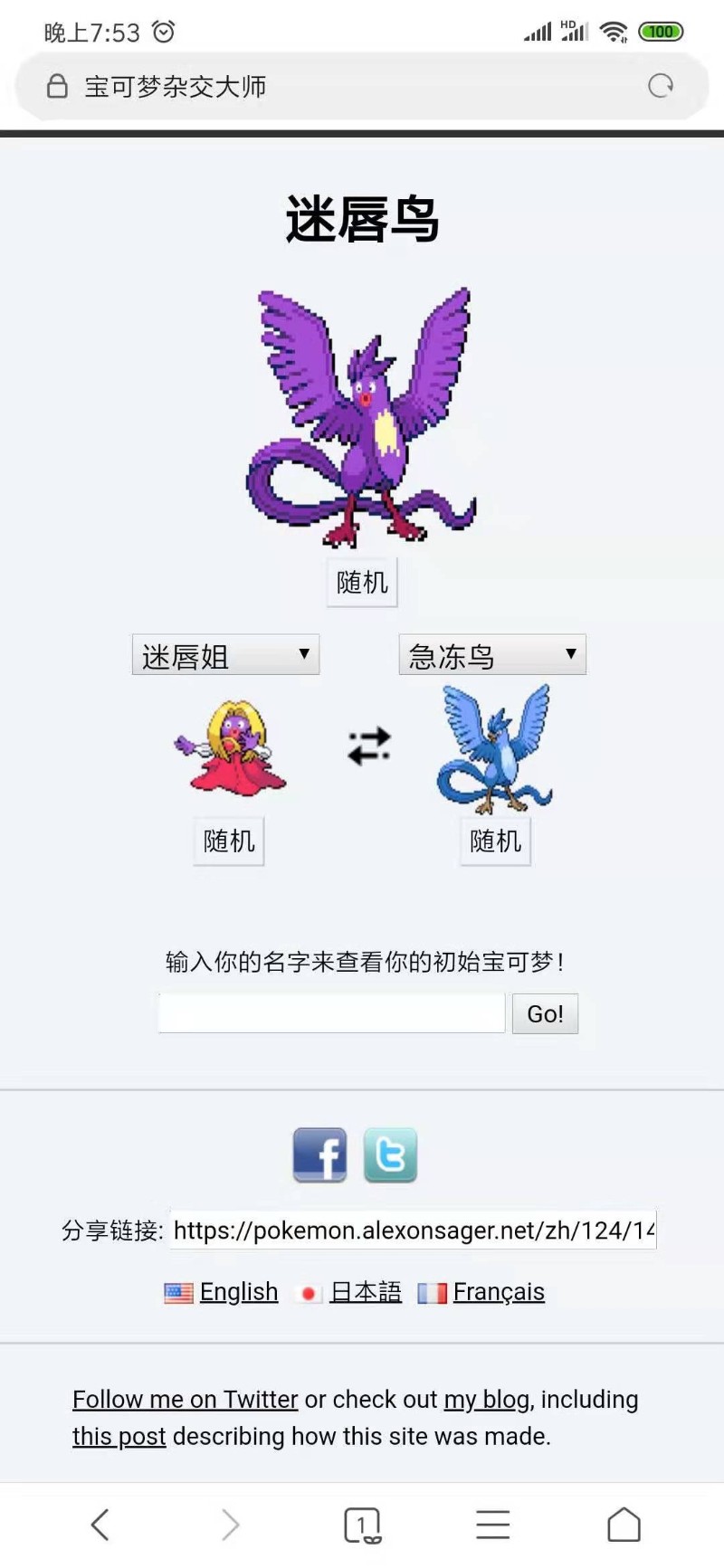Go to browser home page
The width and height of the screenshot is (724, 1568).
tap(624, 1525)
